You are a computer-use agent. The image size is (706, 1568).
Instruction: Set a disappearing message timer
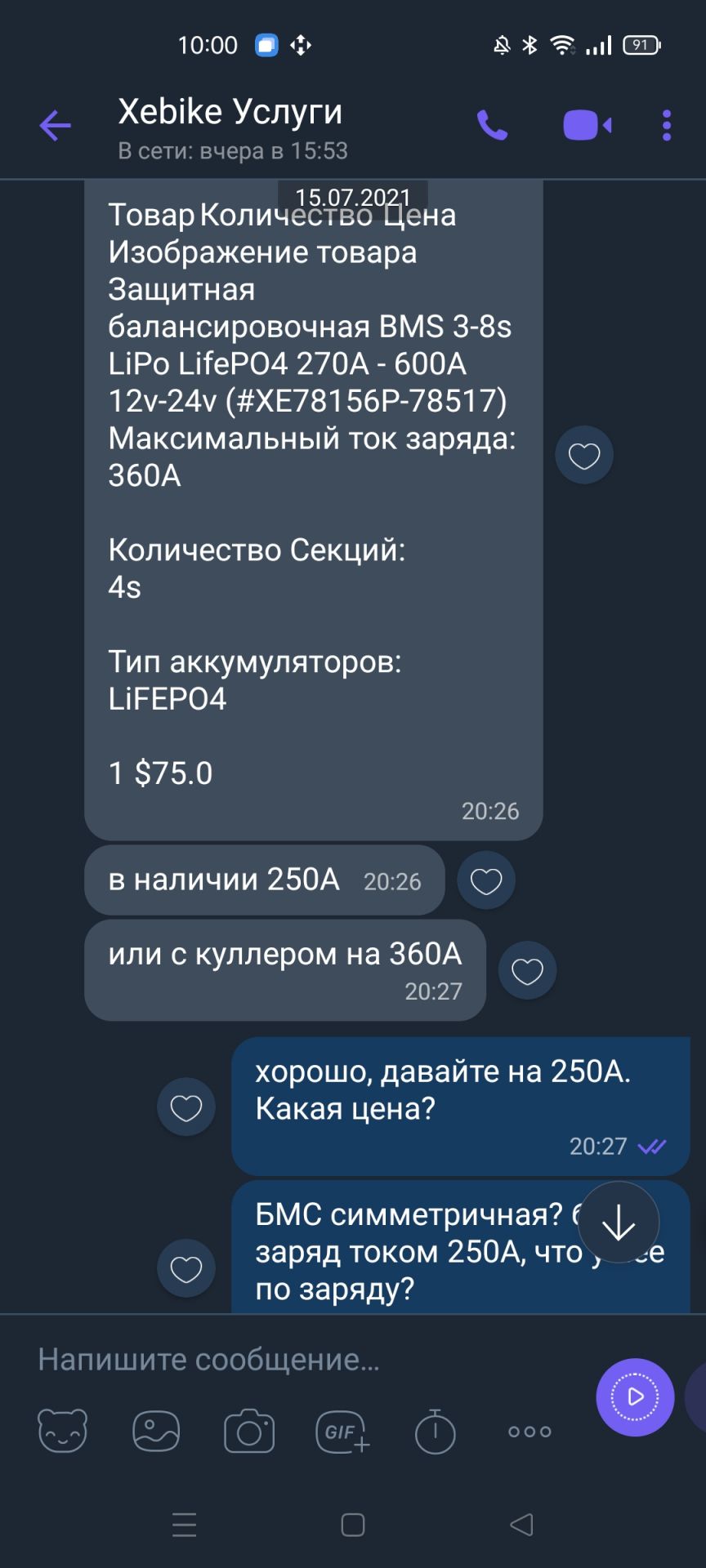435,1431
